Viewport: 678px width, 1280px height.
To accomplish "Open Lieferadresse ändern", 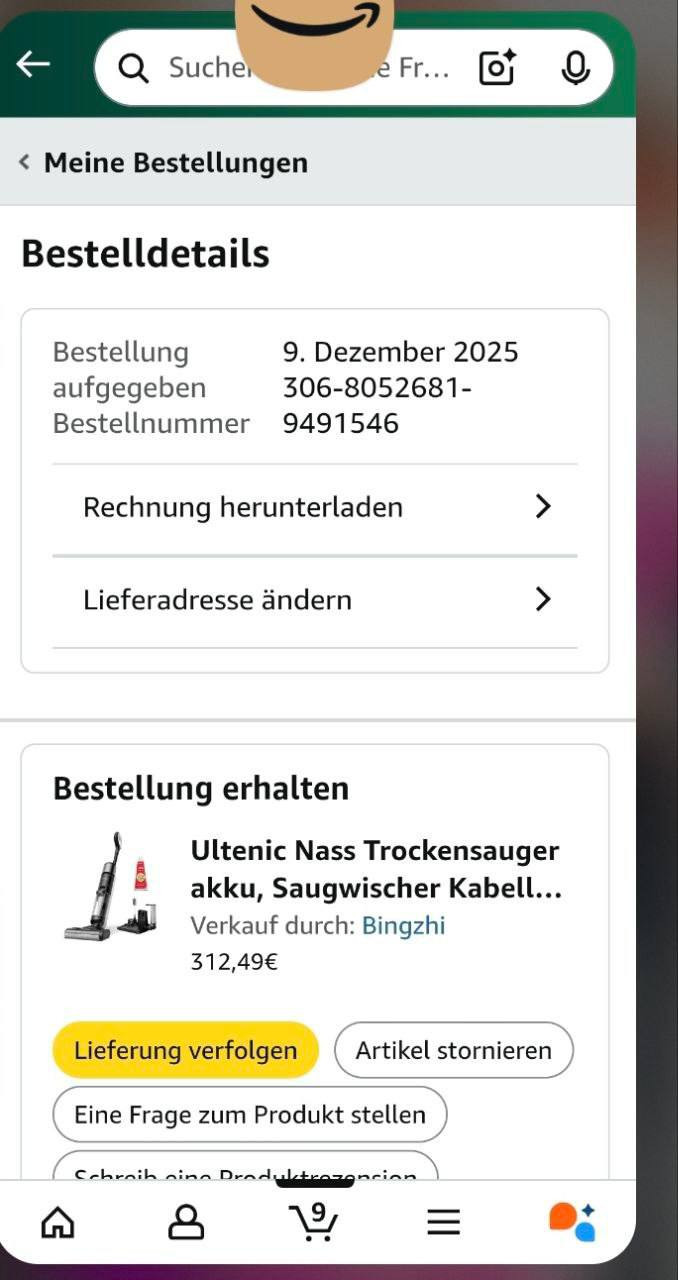I will pyautogui.click(x=315, y=600).
